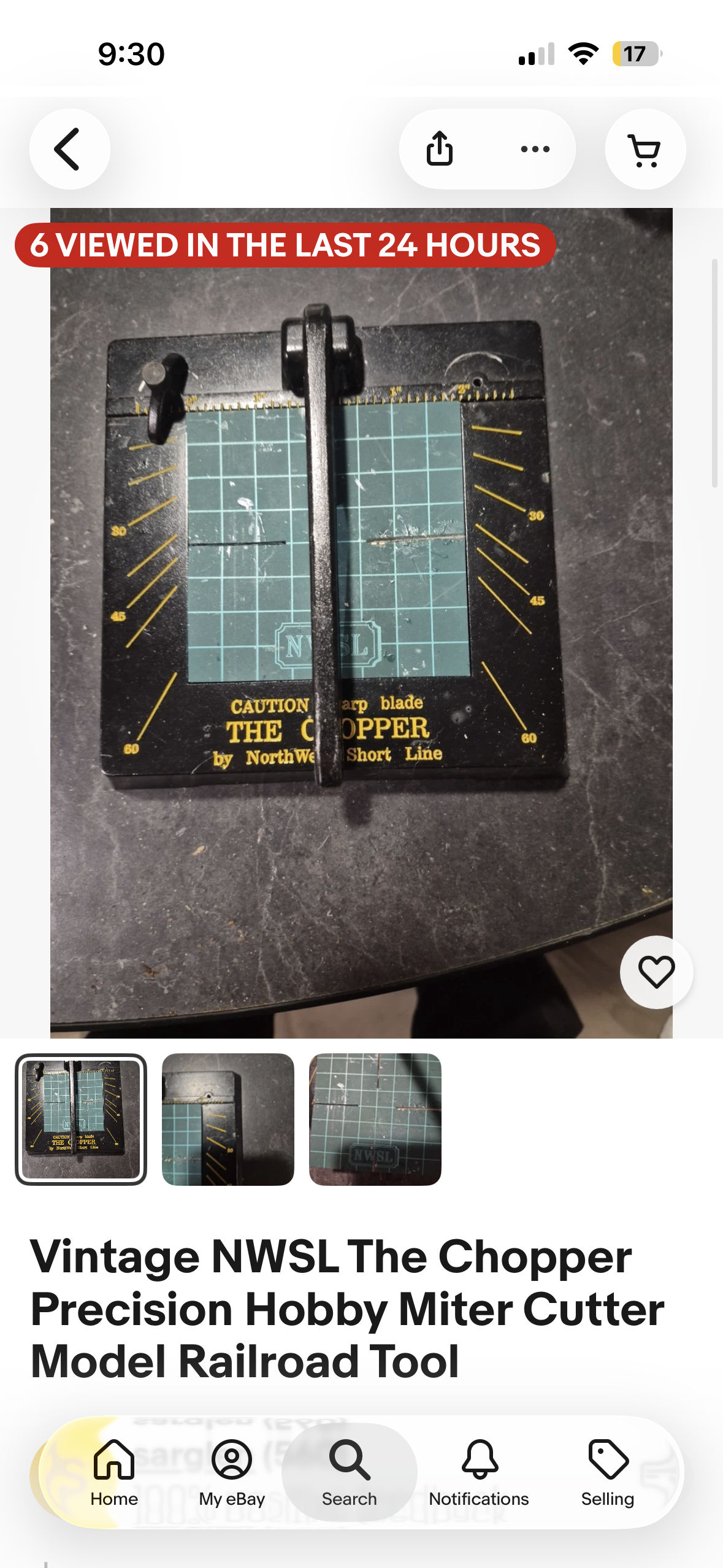View the second photo thumbnail

(228, 1119)
